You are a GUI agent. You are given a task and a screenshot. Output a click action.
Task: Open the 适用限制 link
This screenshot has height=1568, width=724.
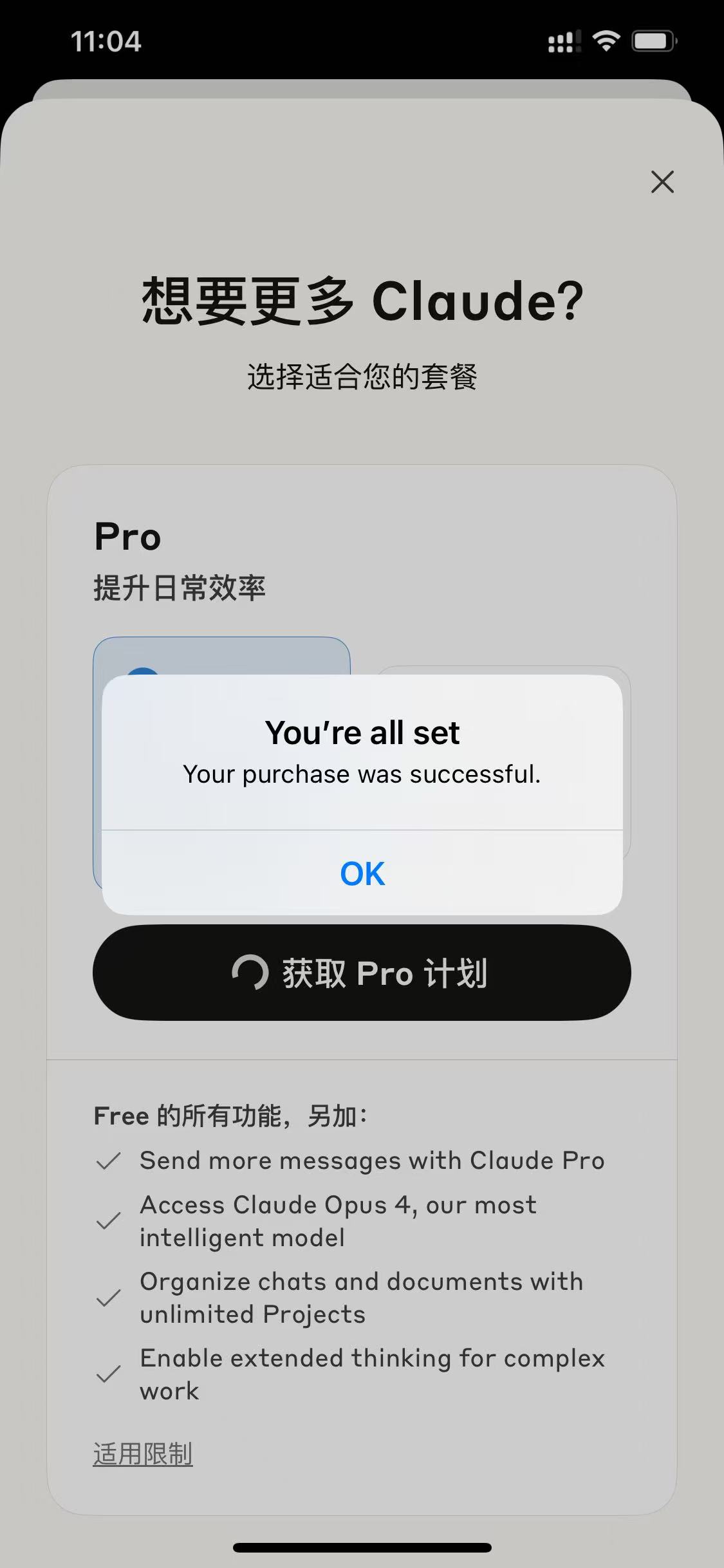pos(143,1454)
